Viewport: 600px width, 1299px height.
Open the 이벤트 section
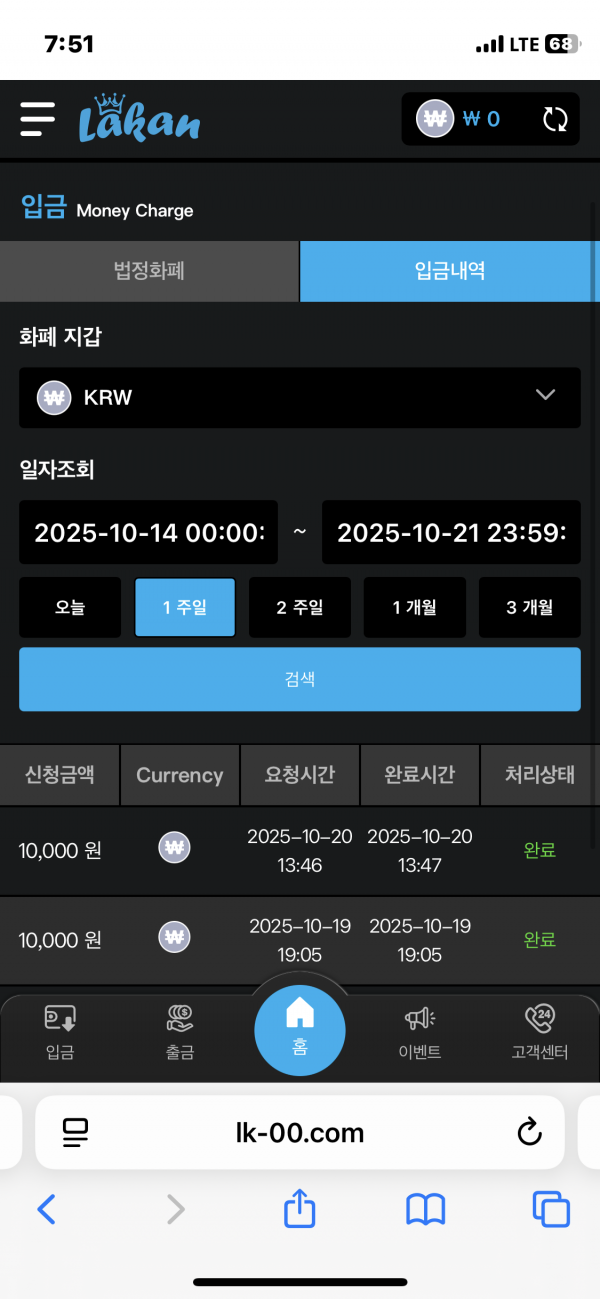pyautogui.click(x=420, y=1032)
